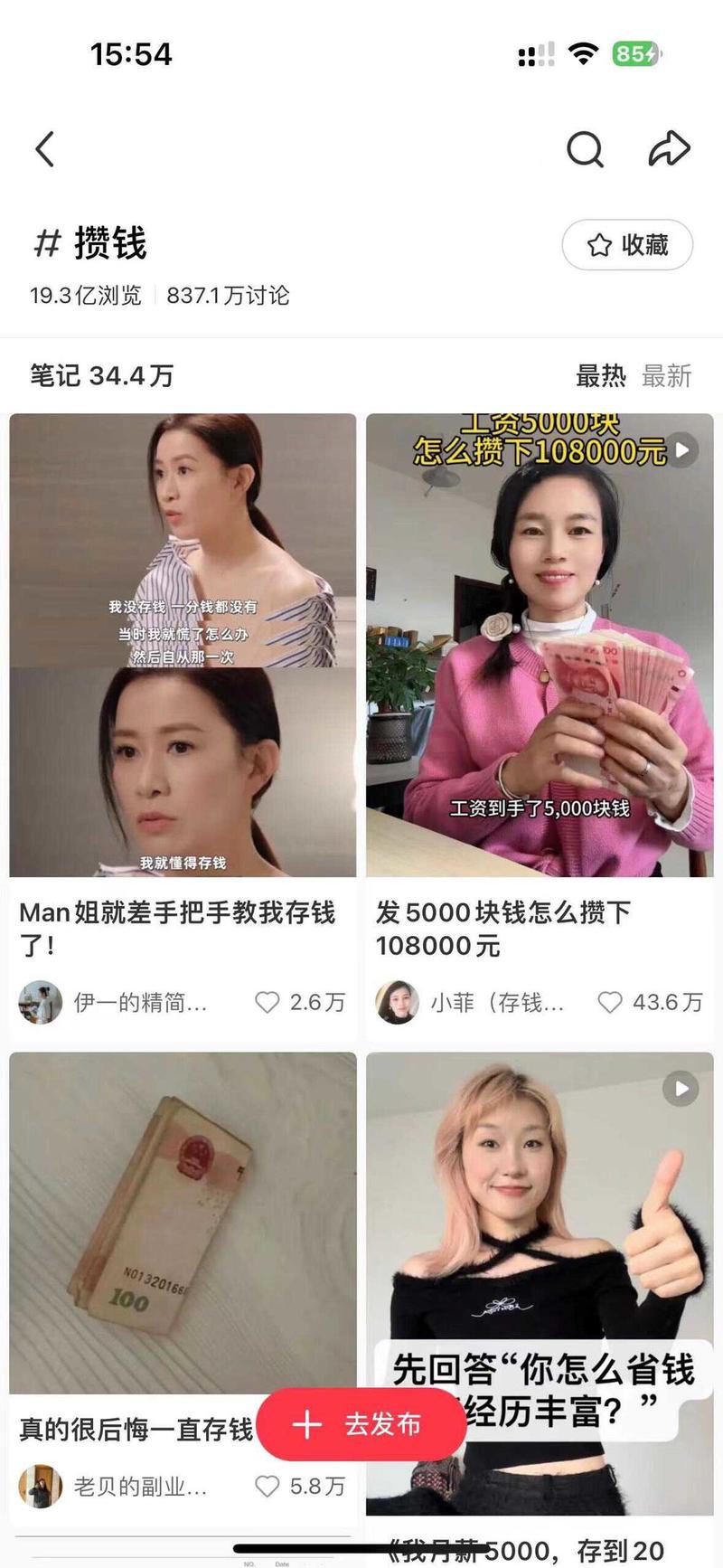Image resolution: width=723 pixels, height=1568 pixels.
Task: Like the note showing 5.8万 likes
Action: [x=268, y=1486]
